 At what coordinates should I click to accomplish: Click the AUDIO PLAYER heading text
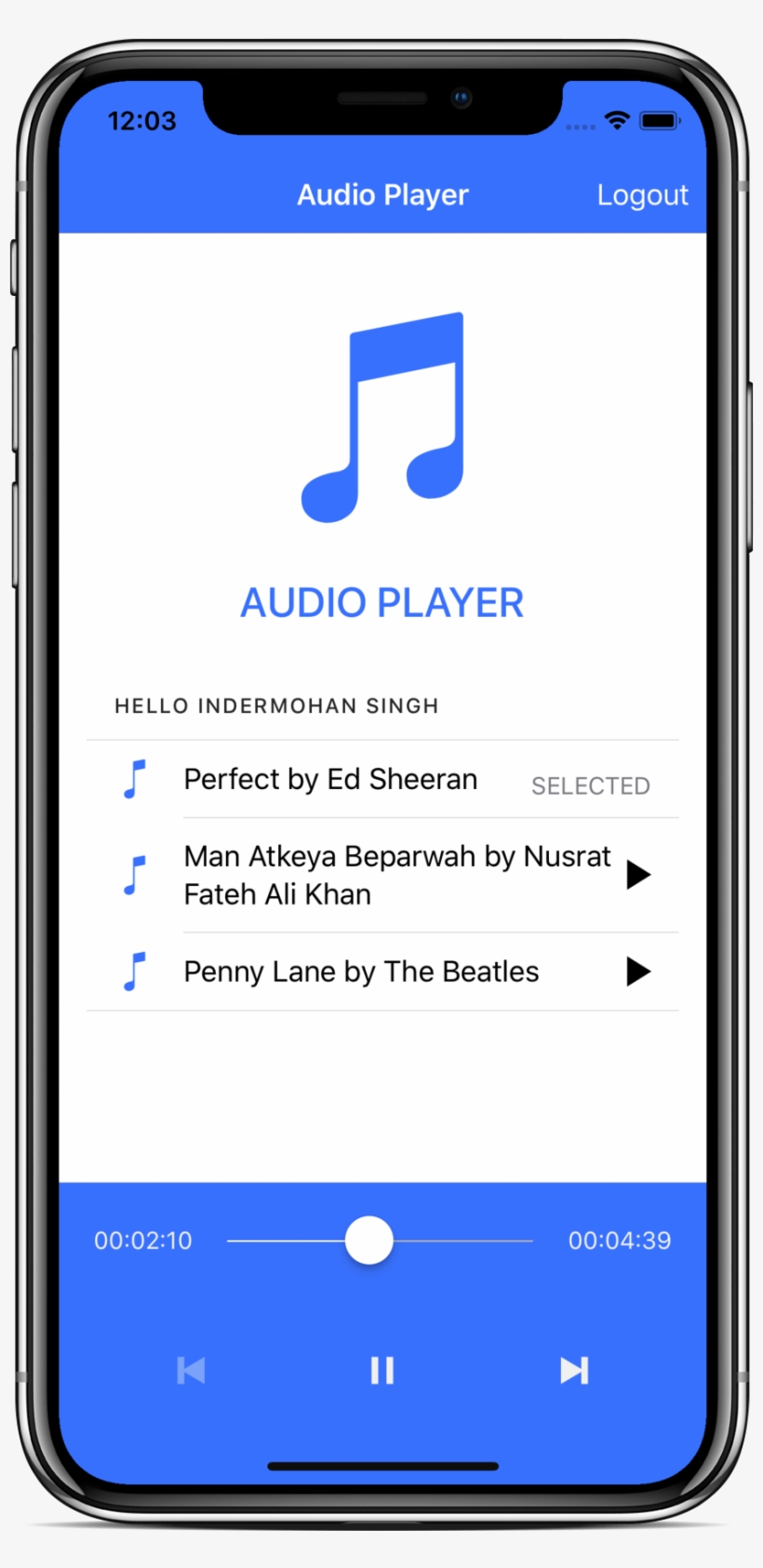[x=382, y=602]
